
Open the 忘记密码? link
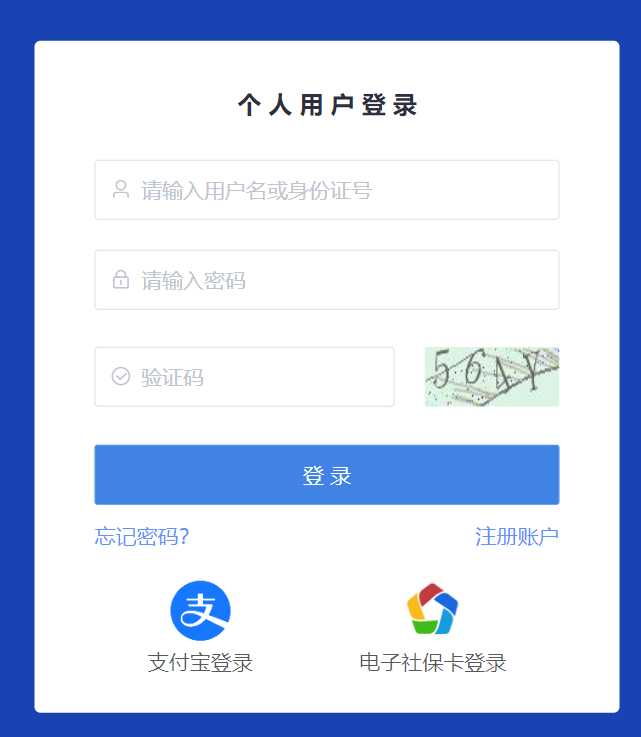click(x=142, y=537)
